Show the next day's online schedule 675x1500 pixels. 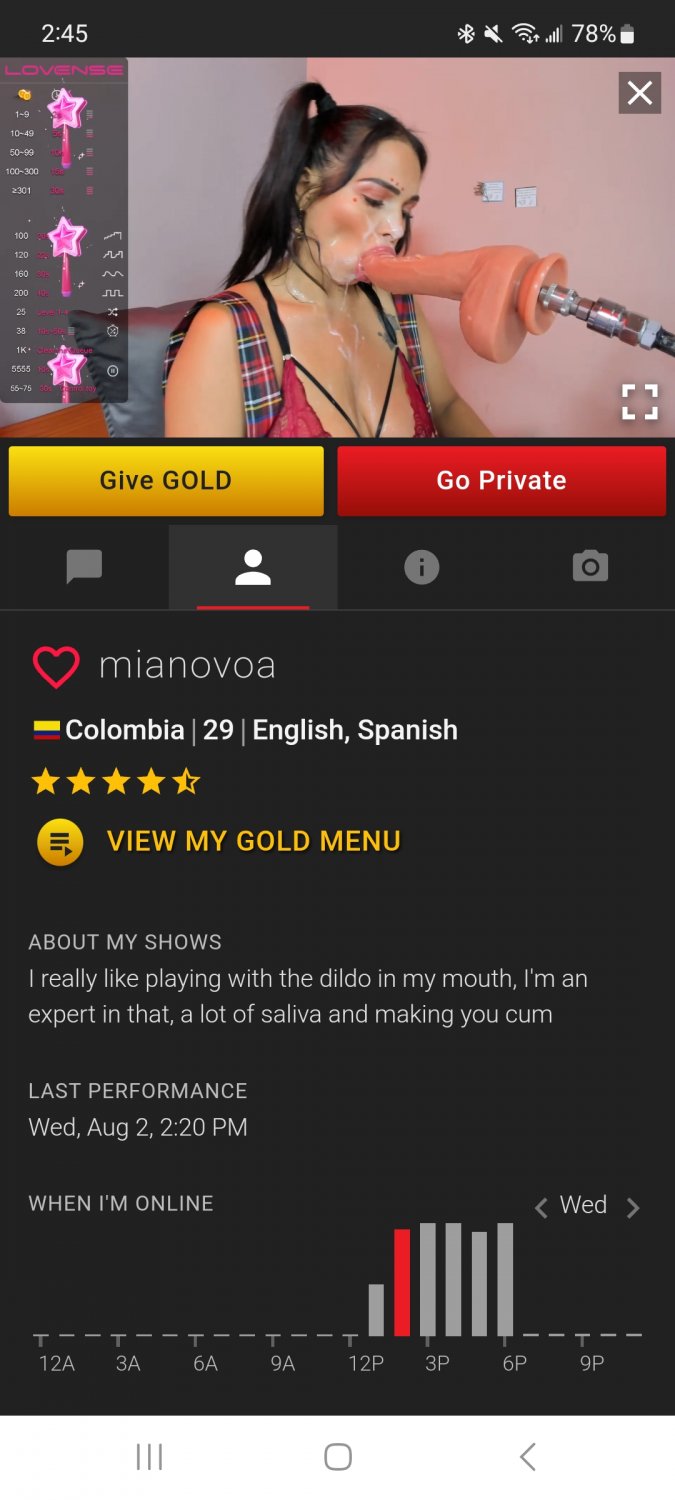tap(632, 1208)
